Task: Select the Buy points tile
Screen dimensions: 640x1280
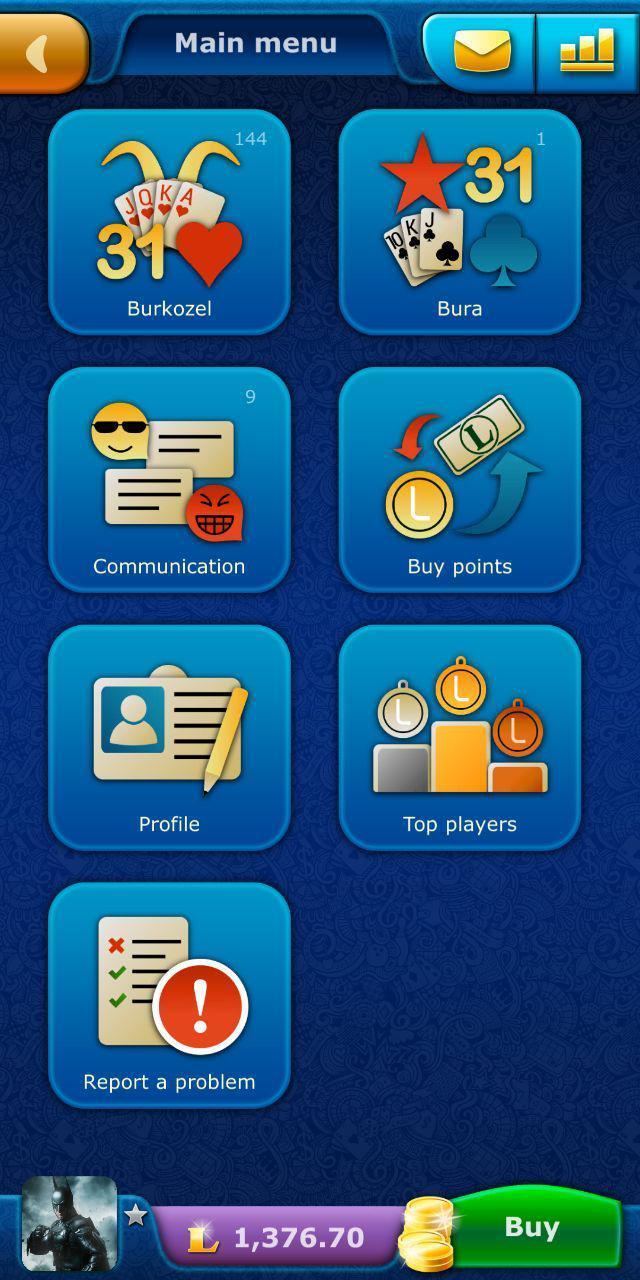Action: 460,480
